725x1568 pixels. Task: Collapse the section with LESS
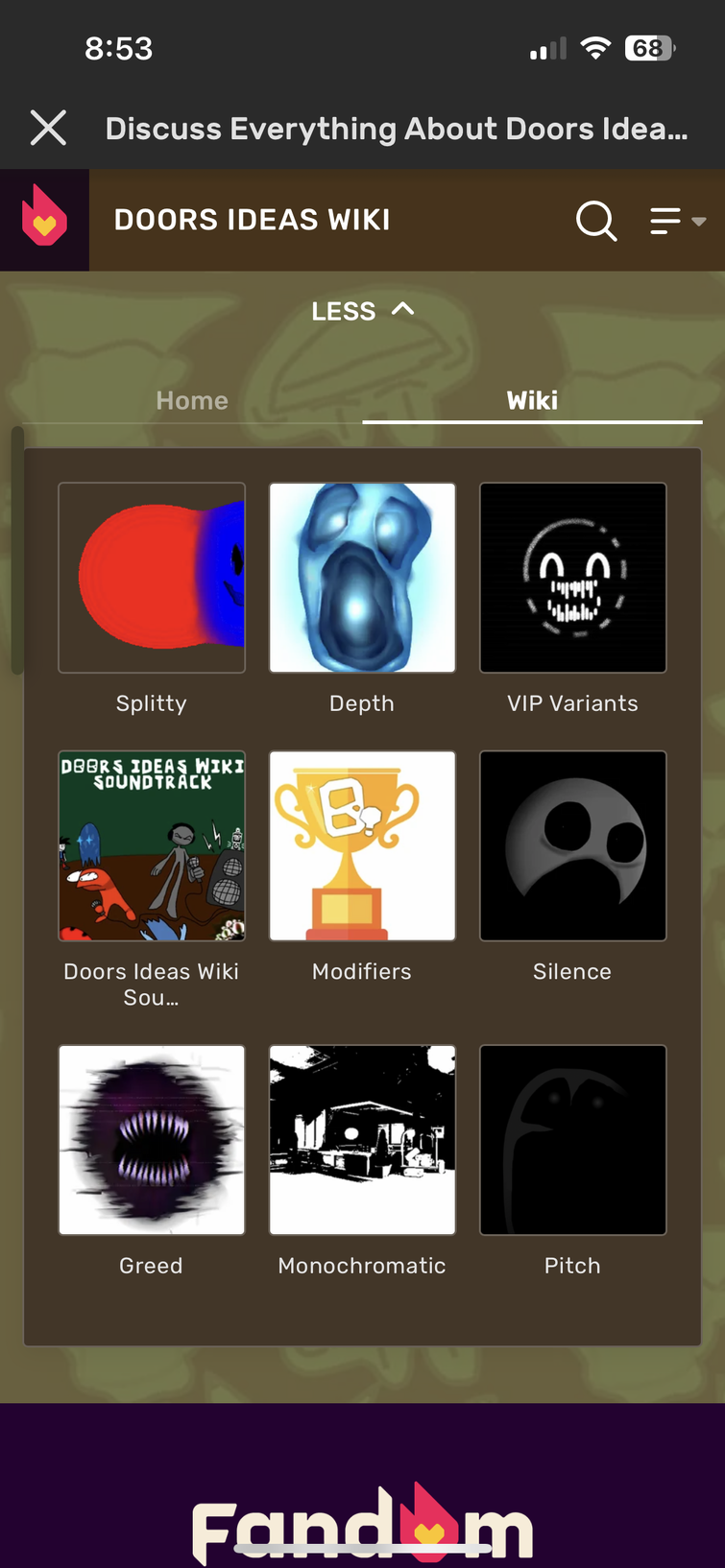click(x=362, y=311)
